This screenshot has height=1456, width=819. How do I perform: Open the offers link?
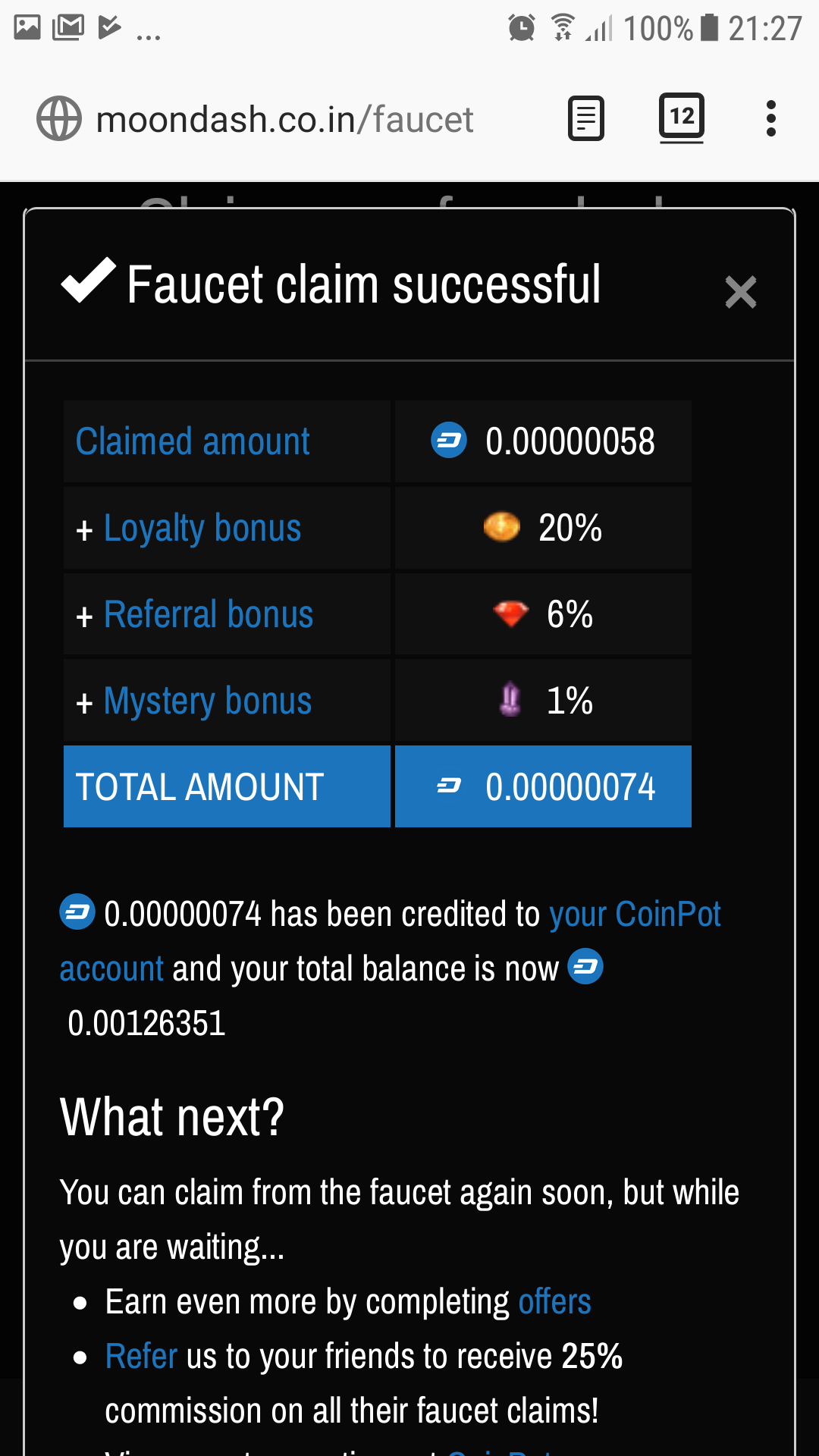point(554,1302)
